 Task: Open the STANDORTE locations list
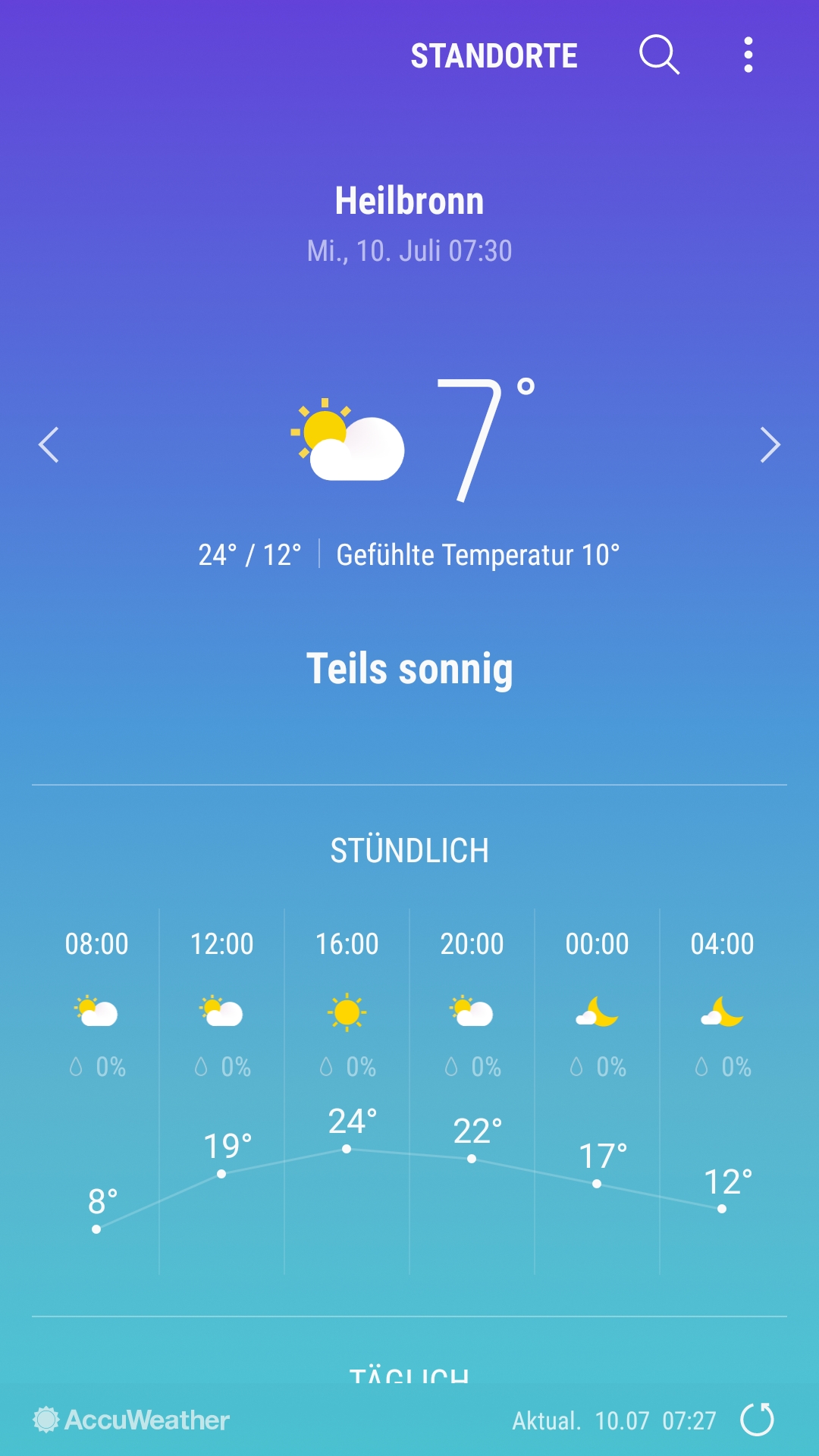[x=494, y=56]
